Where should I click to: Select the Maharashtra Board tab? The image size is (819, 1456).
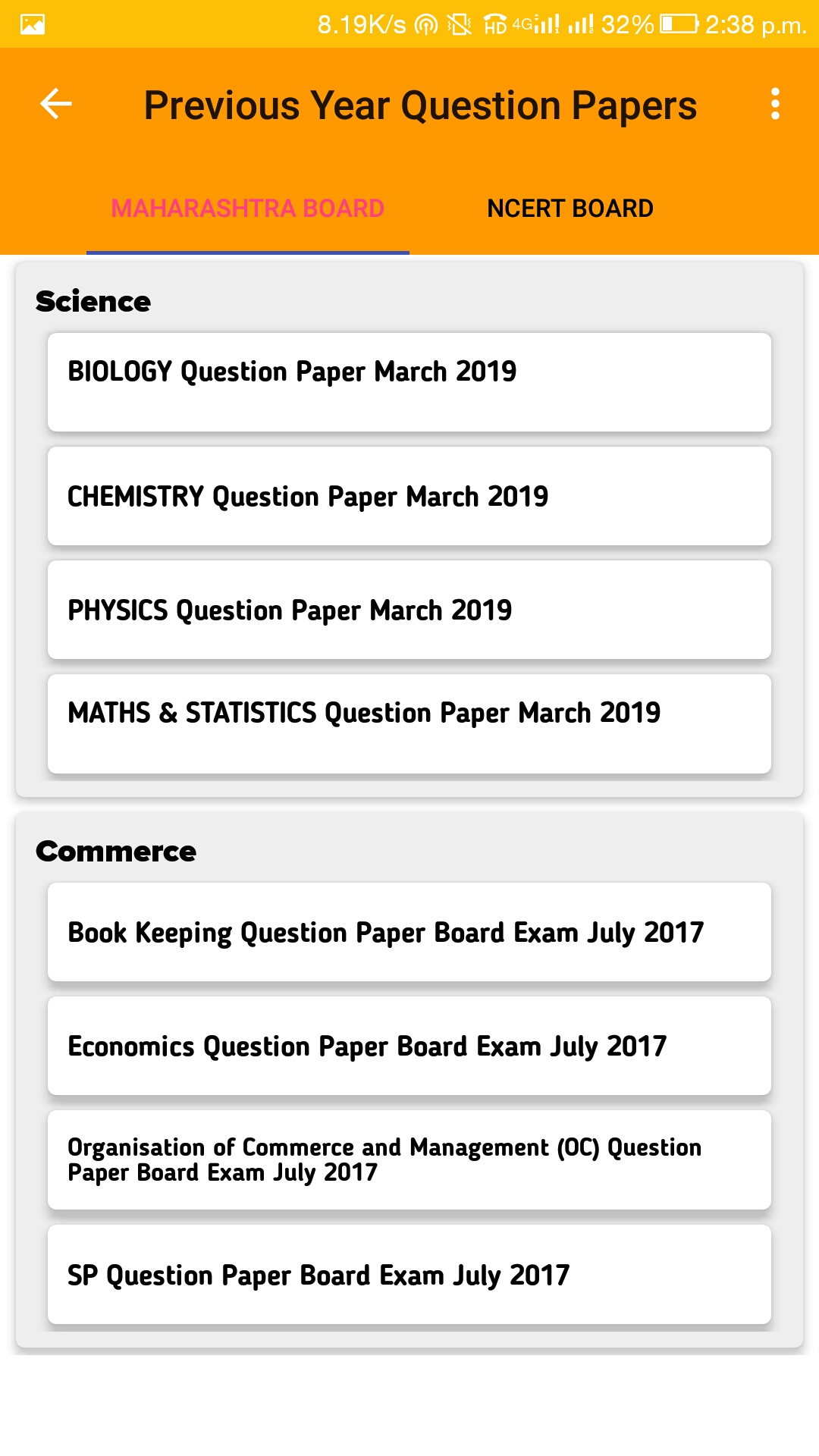click(247, 209)
